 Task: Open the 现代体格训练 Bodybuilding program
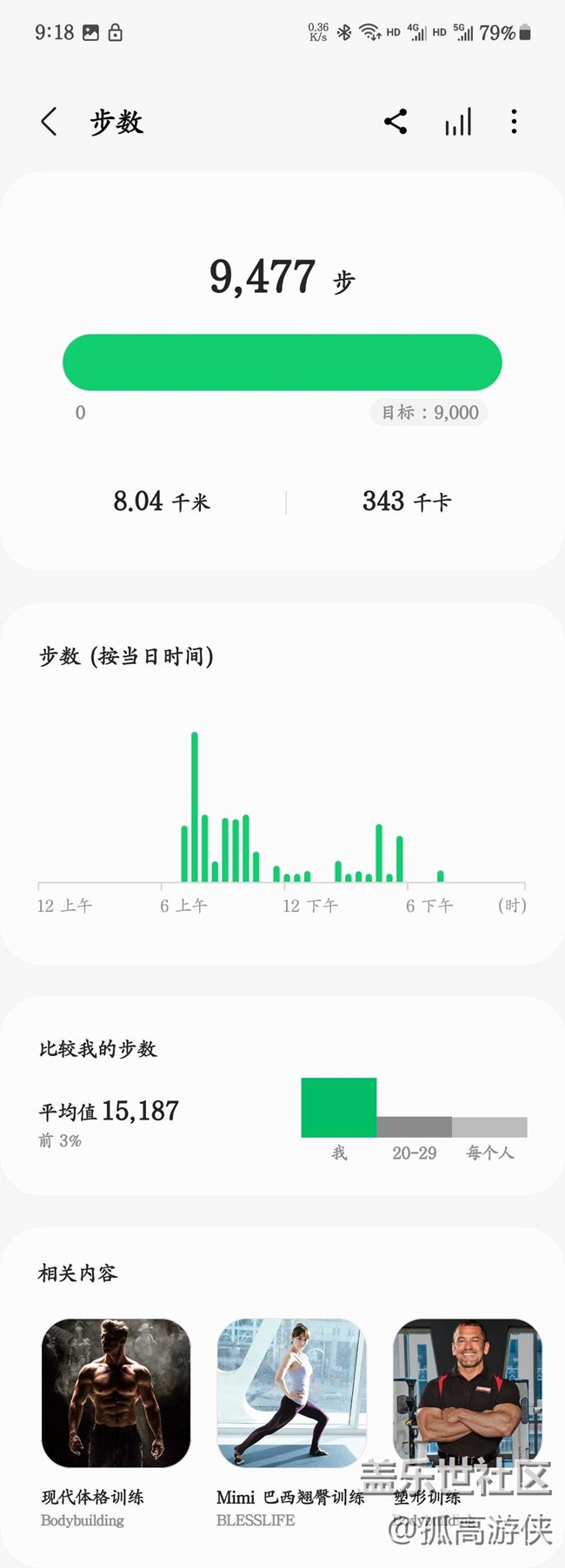[116, 1392]
